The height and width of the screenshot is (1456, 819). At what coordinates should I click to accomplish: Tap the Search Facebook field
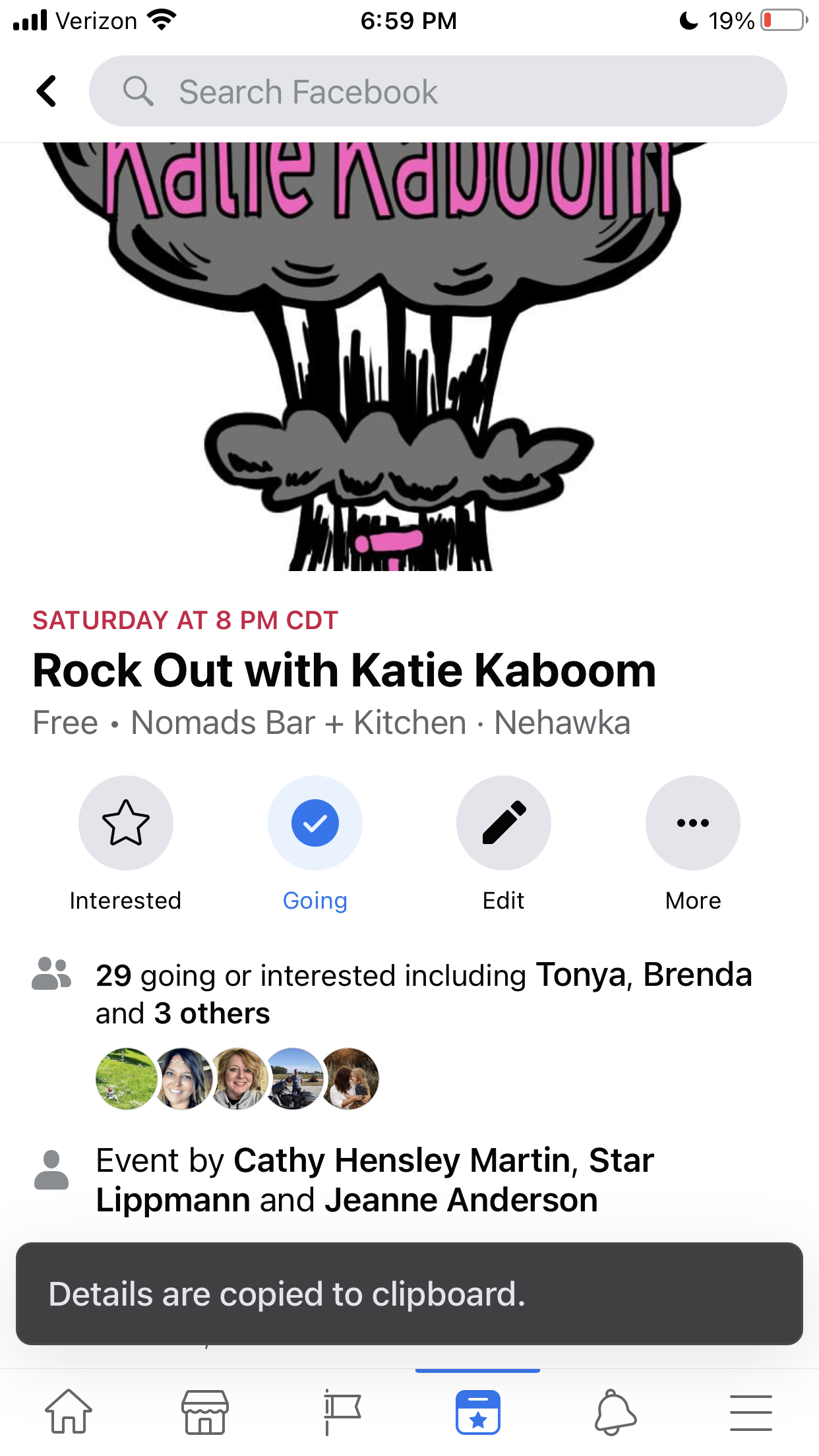[x=438, y=91]
